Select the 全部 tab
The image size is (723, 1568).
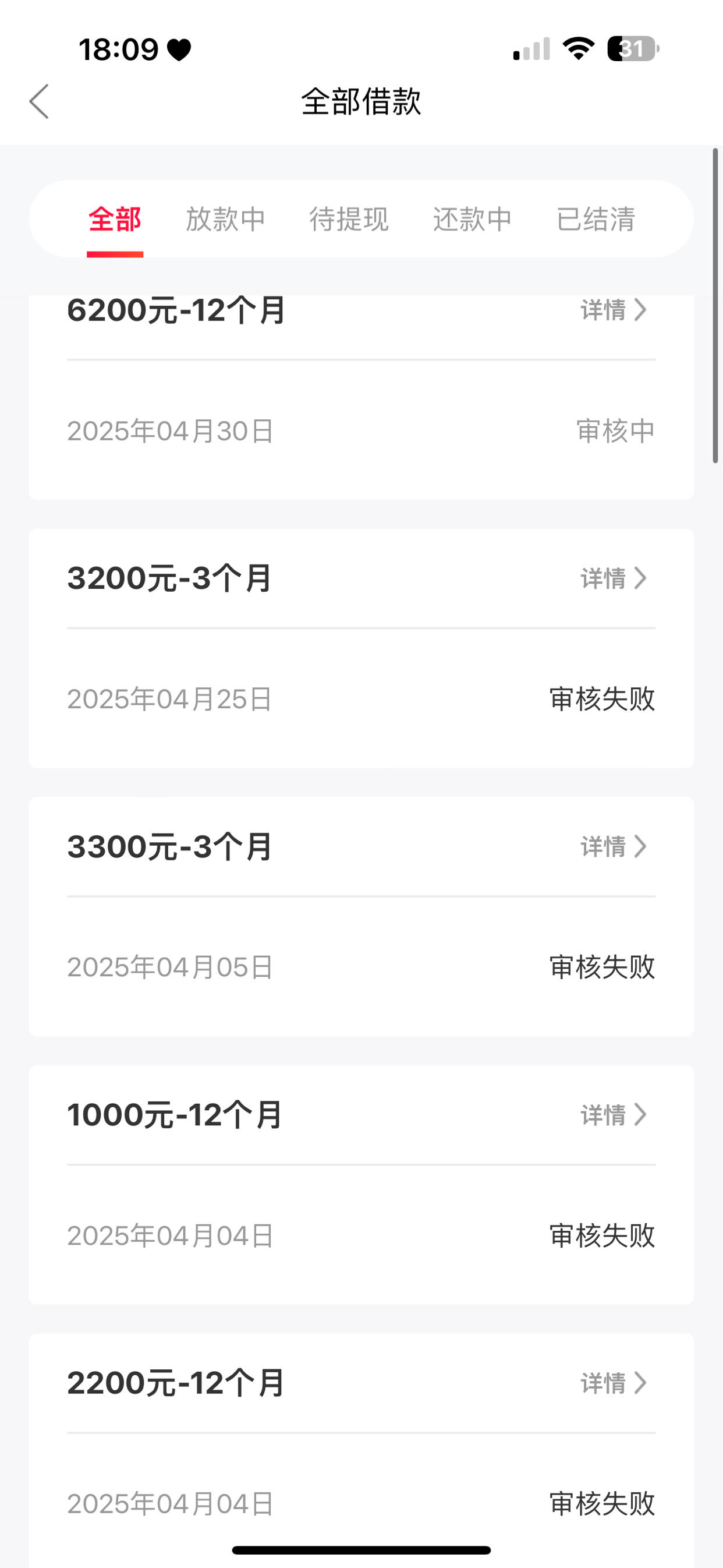pos(115,219)
